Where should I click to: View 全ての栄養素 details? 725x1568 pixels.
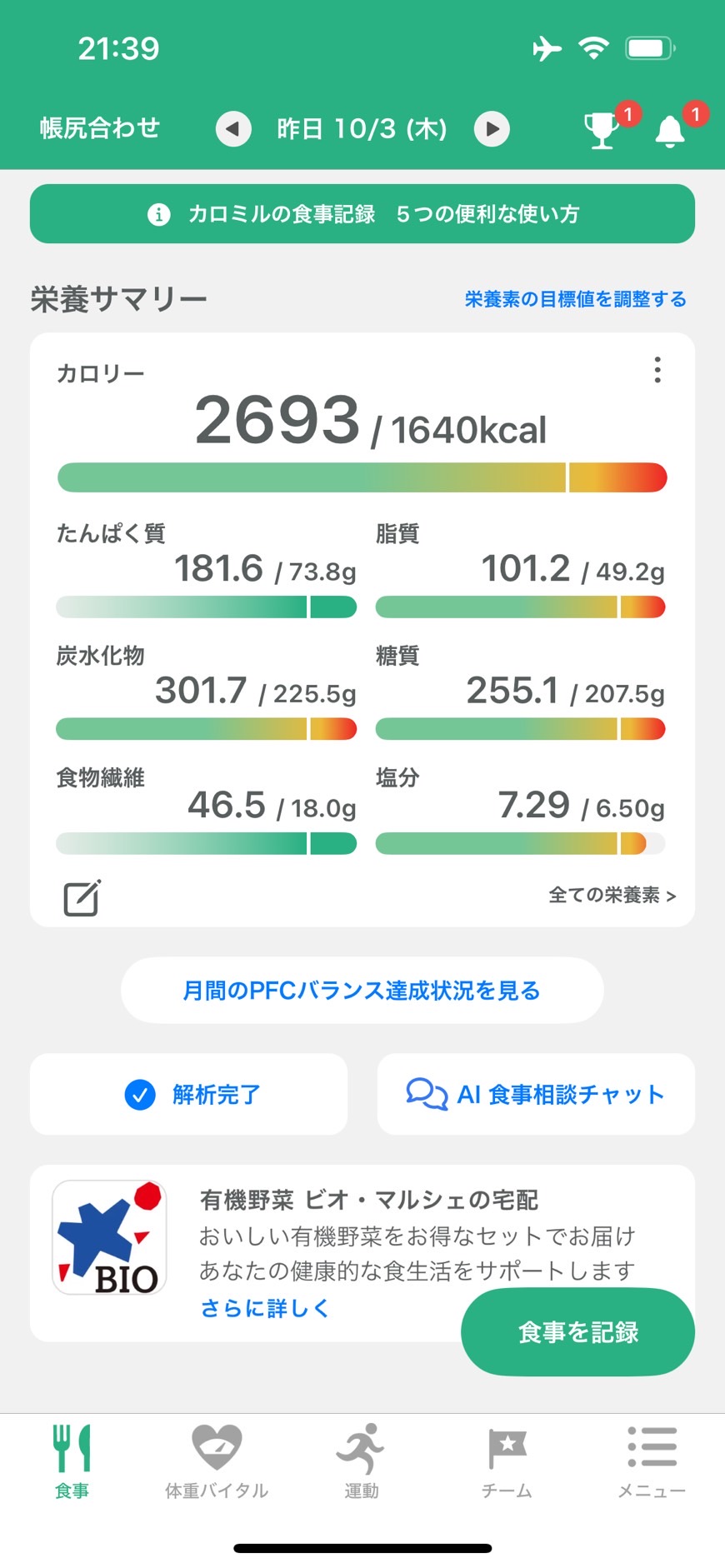(612, 895)
